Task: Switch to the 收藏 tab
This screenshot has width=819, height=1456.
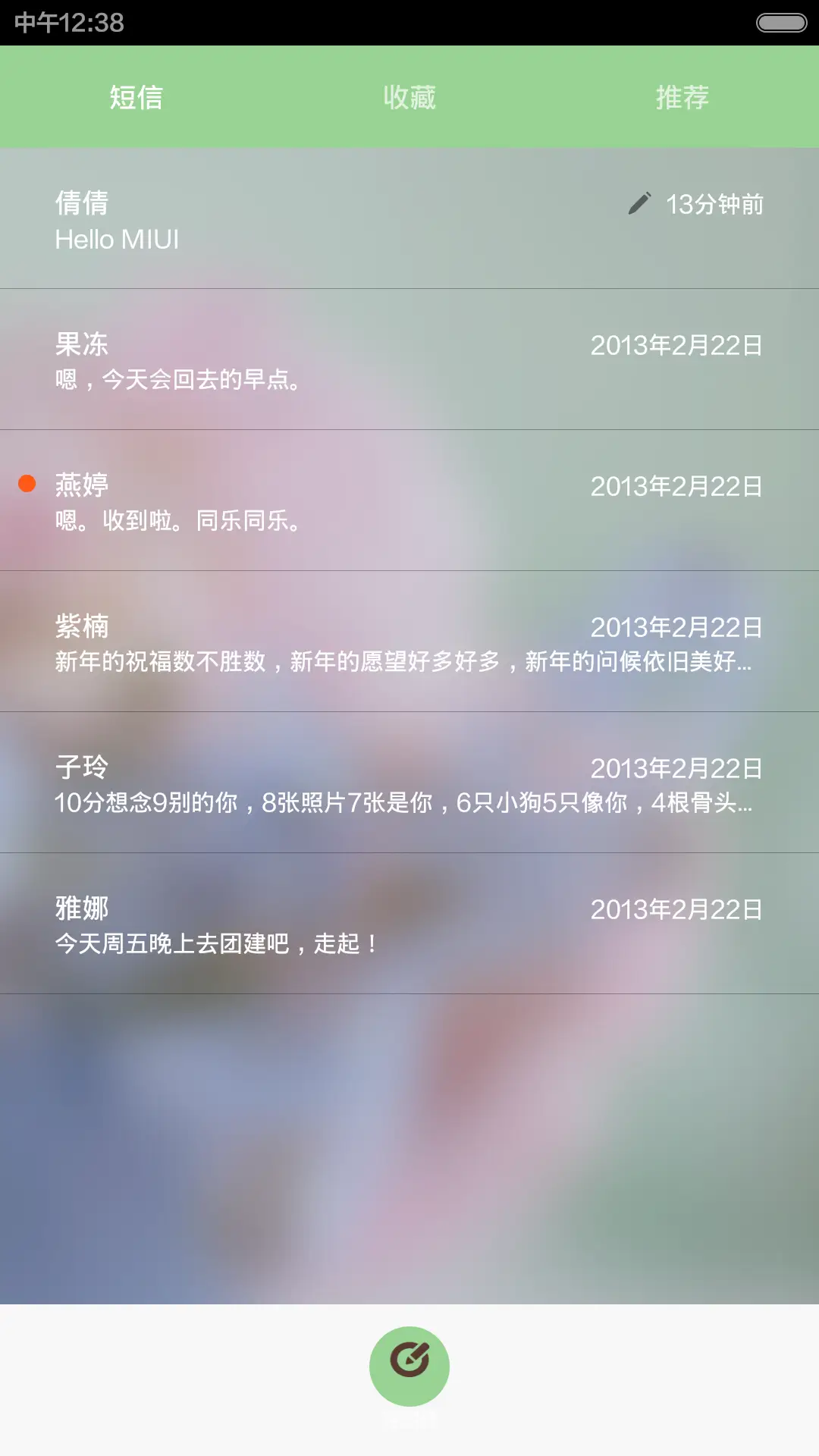Action: pos(407,97)
